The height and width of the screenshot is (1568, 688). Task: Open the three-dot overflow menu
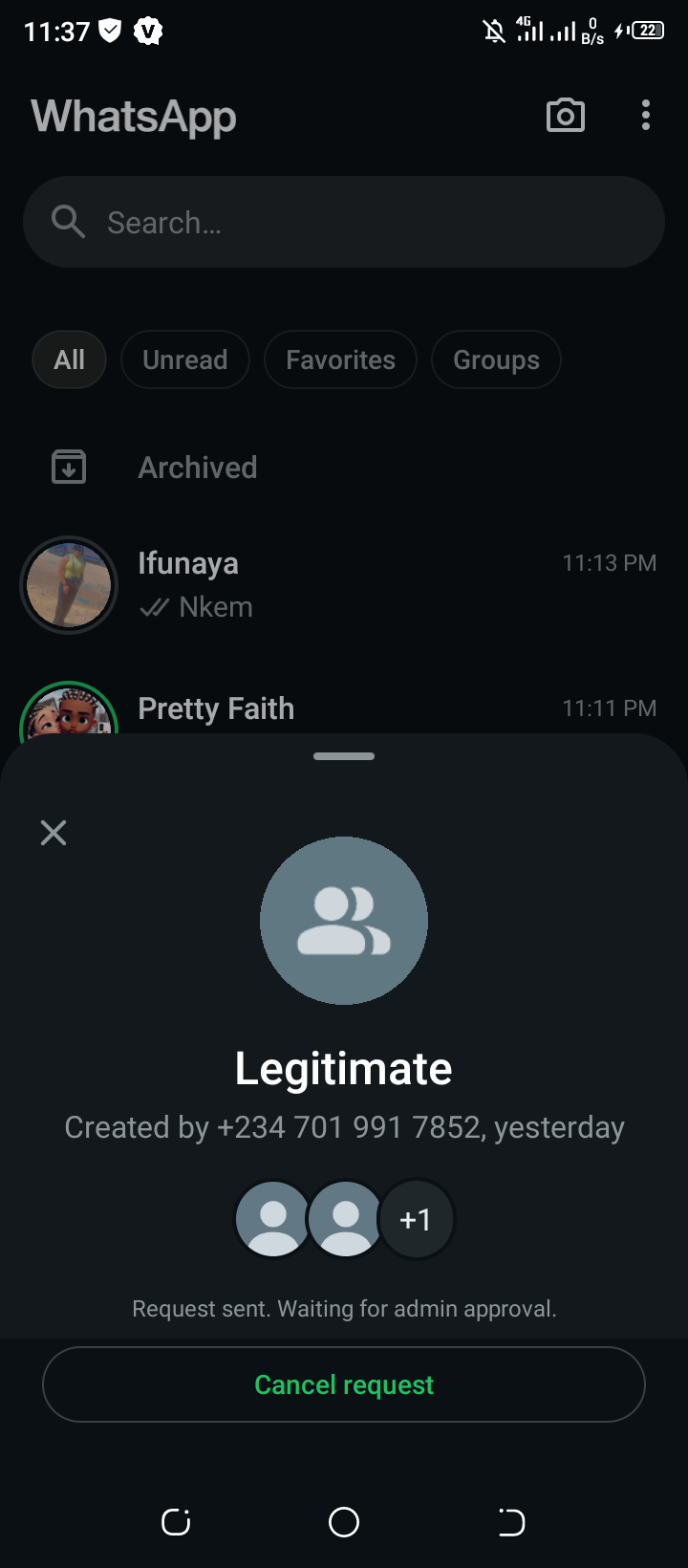click(x=646, y=116)
